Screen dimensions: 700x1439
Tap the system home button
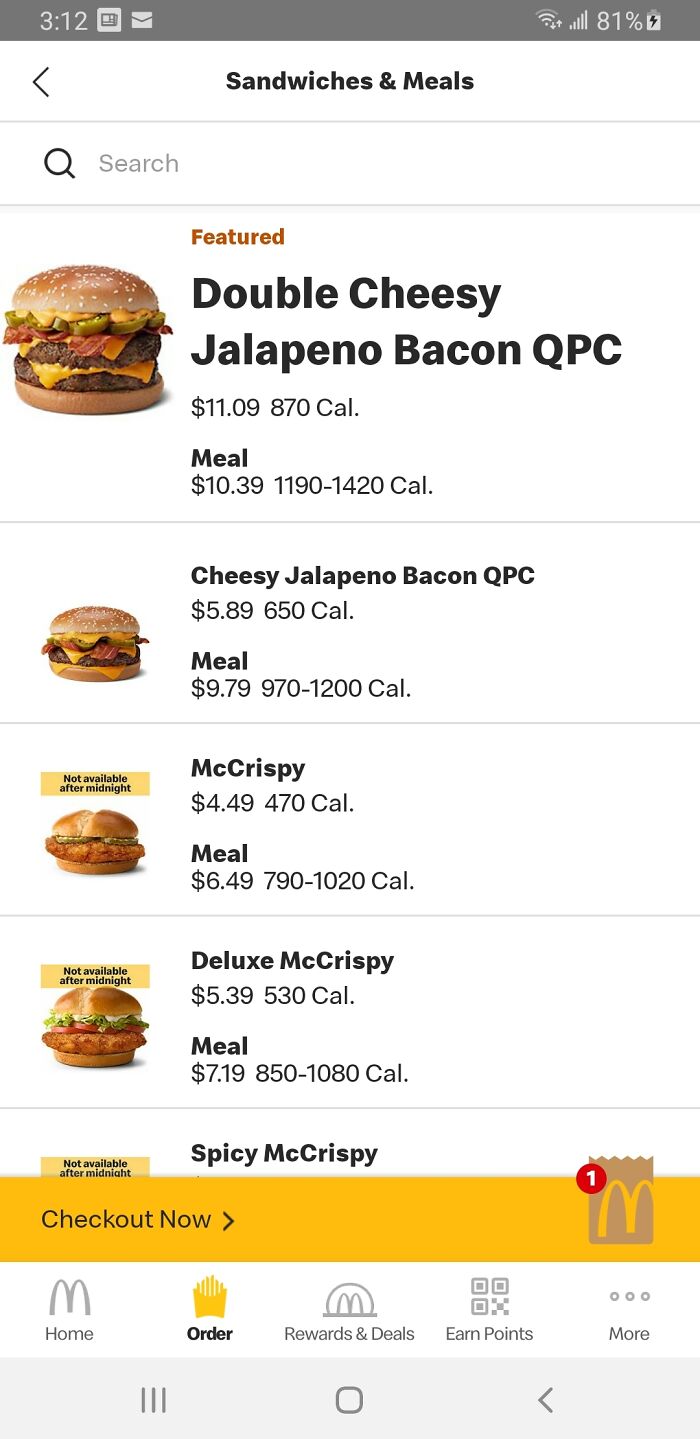pos(349,1399)
